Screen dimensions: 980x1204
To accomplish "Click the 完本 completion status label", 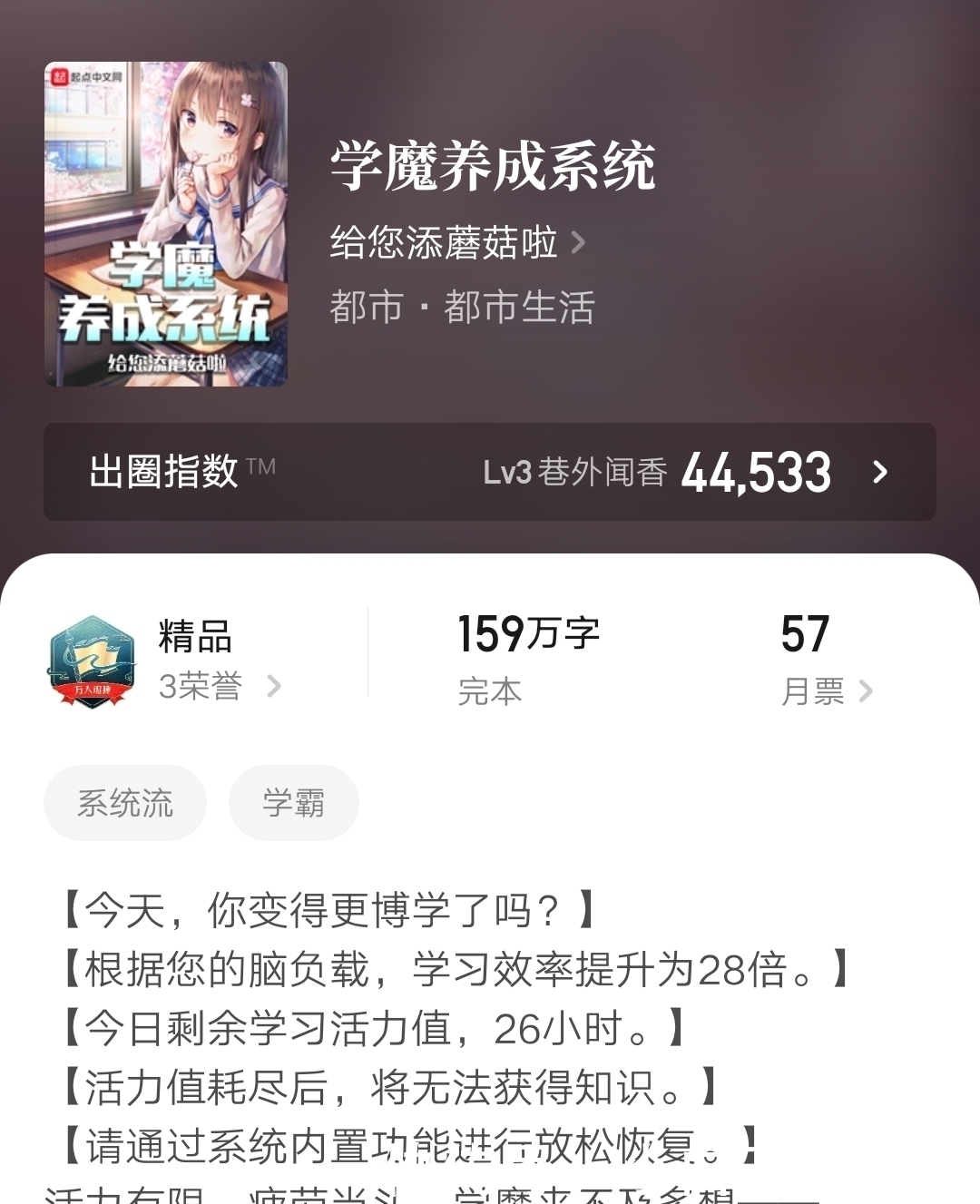I will (489, 691).
